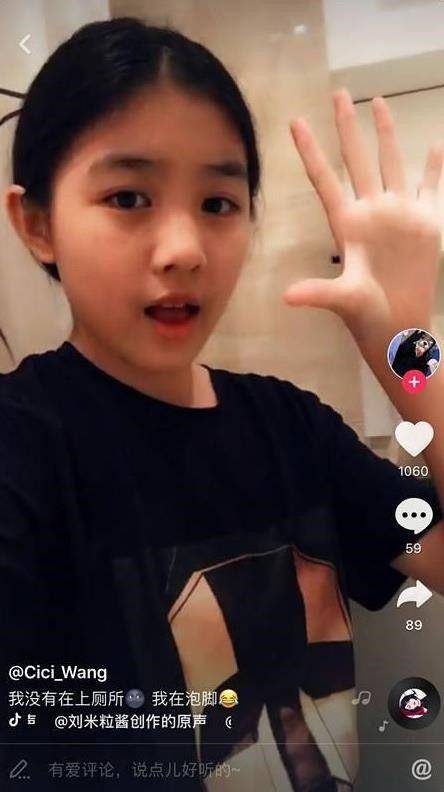Screen dimensions: 444x792
Task: Open the spinning music disc
Action: 414,703
